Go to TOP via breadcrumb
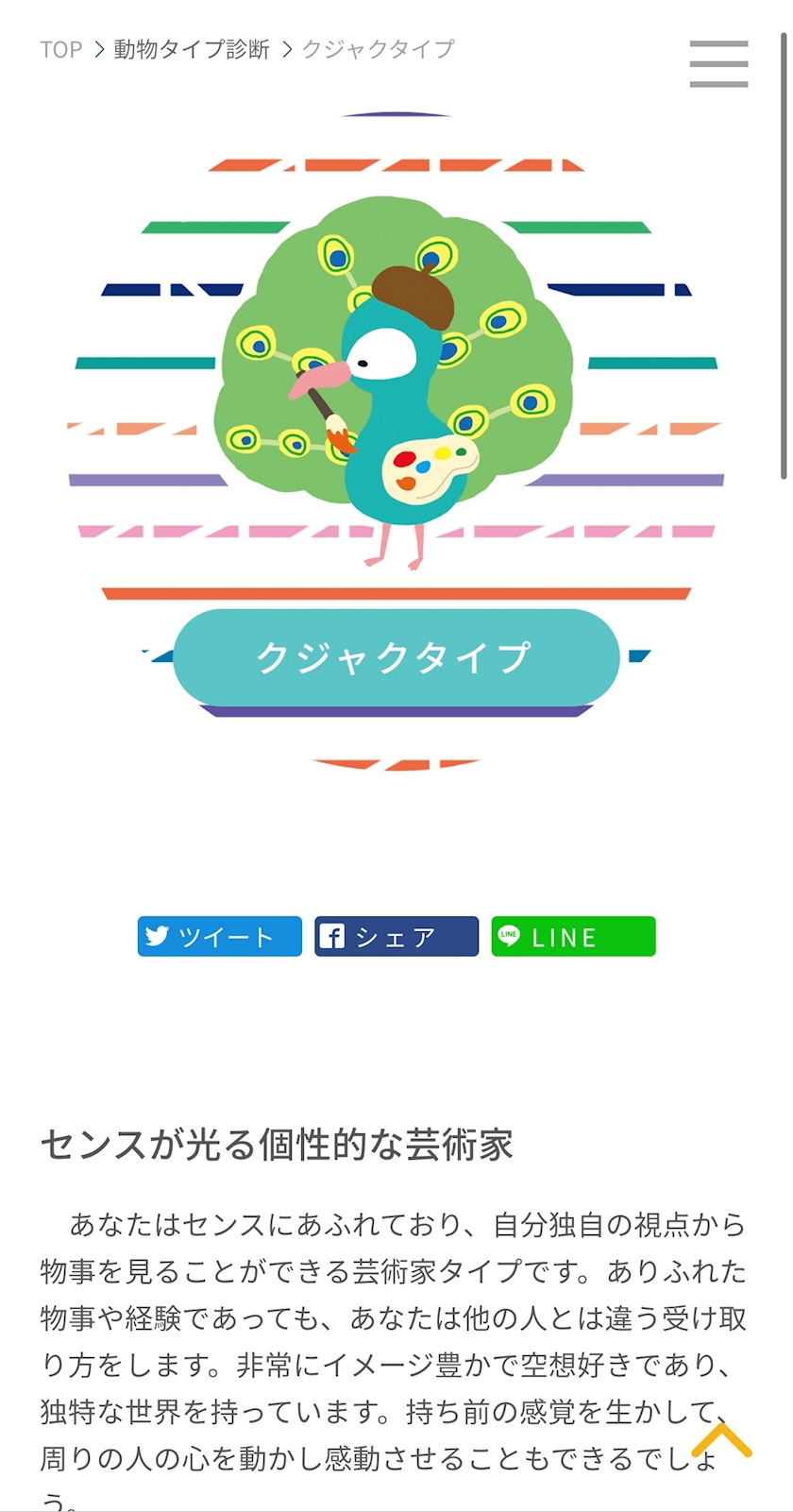The image size is (793, 1512). click(x=61, y=49)
